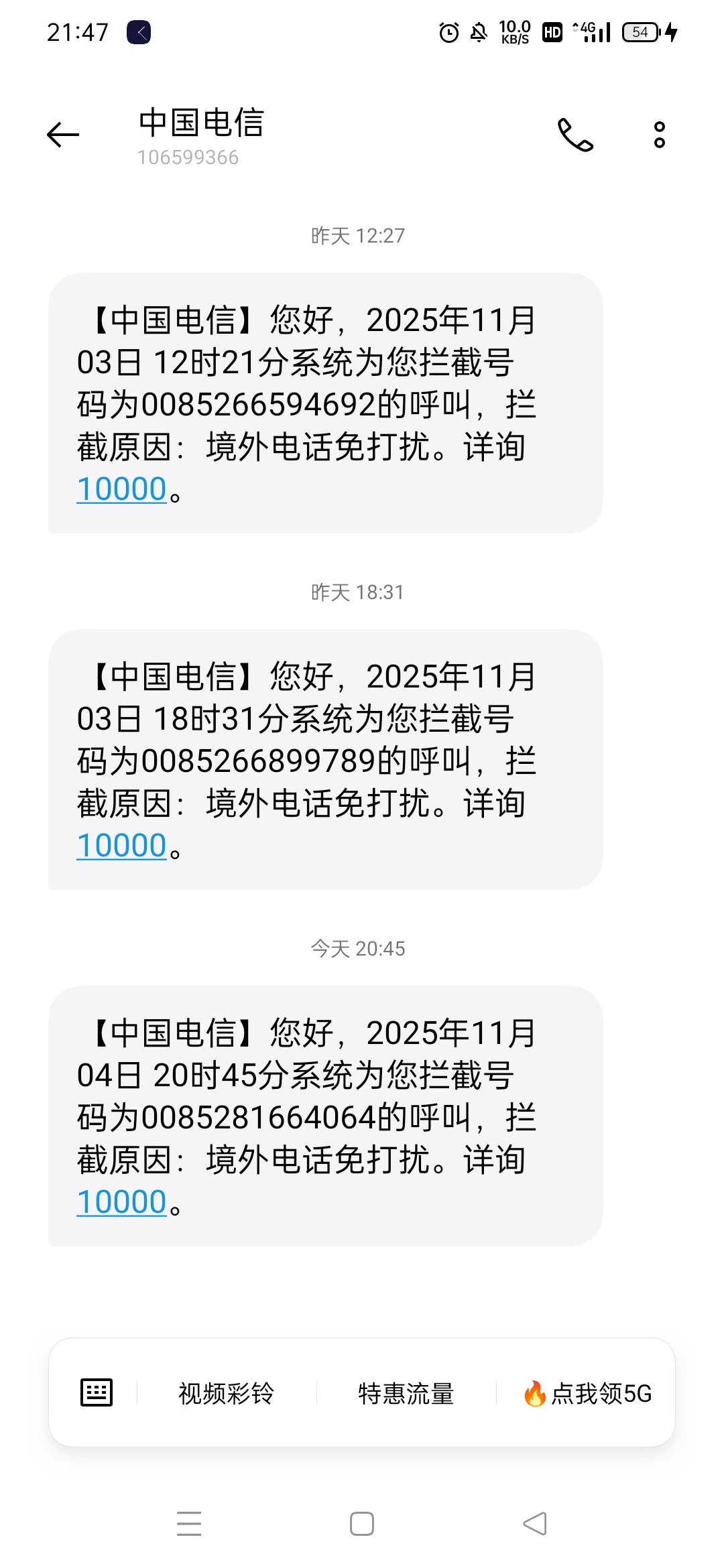Go back to the message list
The height and width of the screenshot is (1568, 724).
(63, 135)
